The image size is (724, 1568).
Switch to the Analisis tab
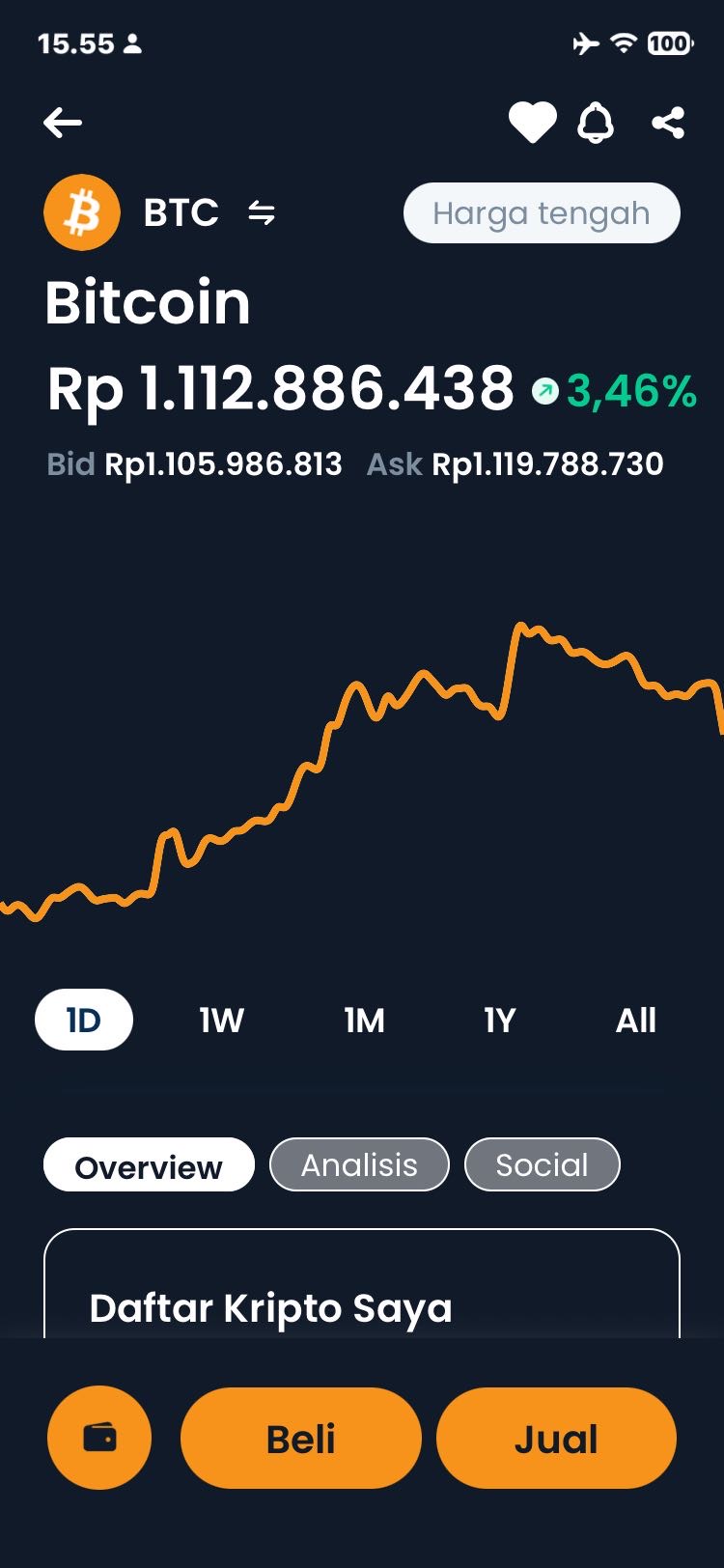point(358,1164)
